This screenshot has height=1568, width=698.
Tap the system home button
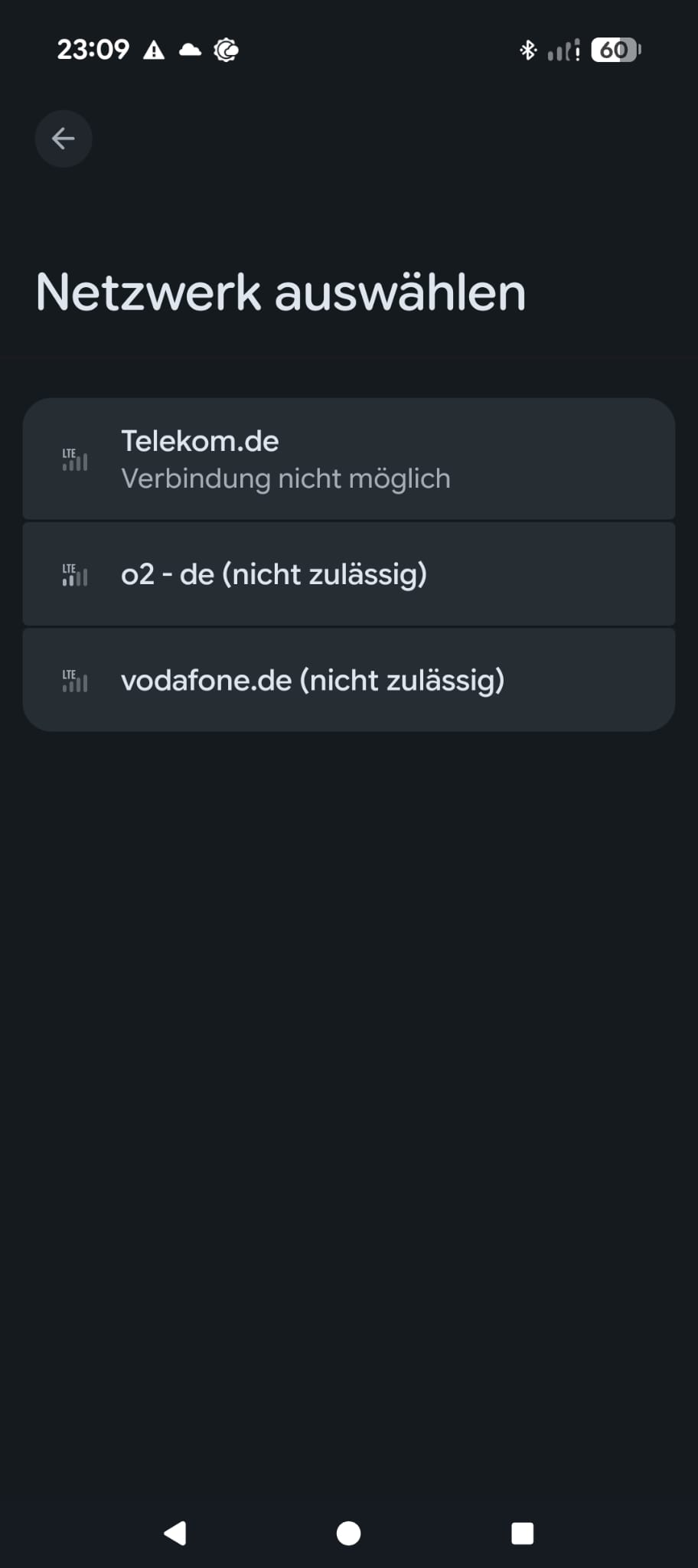(348, 1533)
